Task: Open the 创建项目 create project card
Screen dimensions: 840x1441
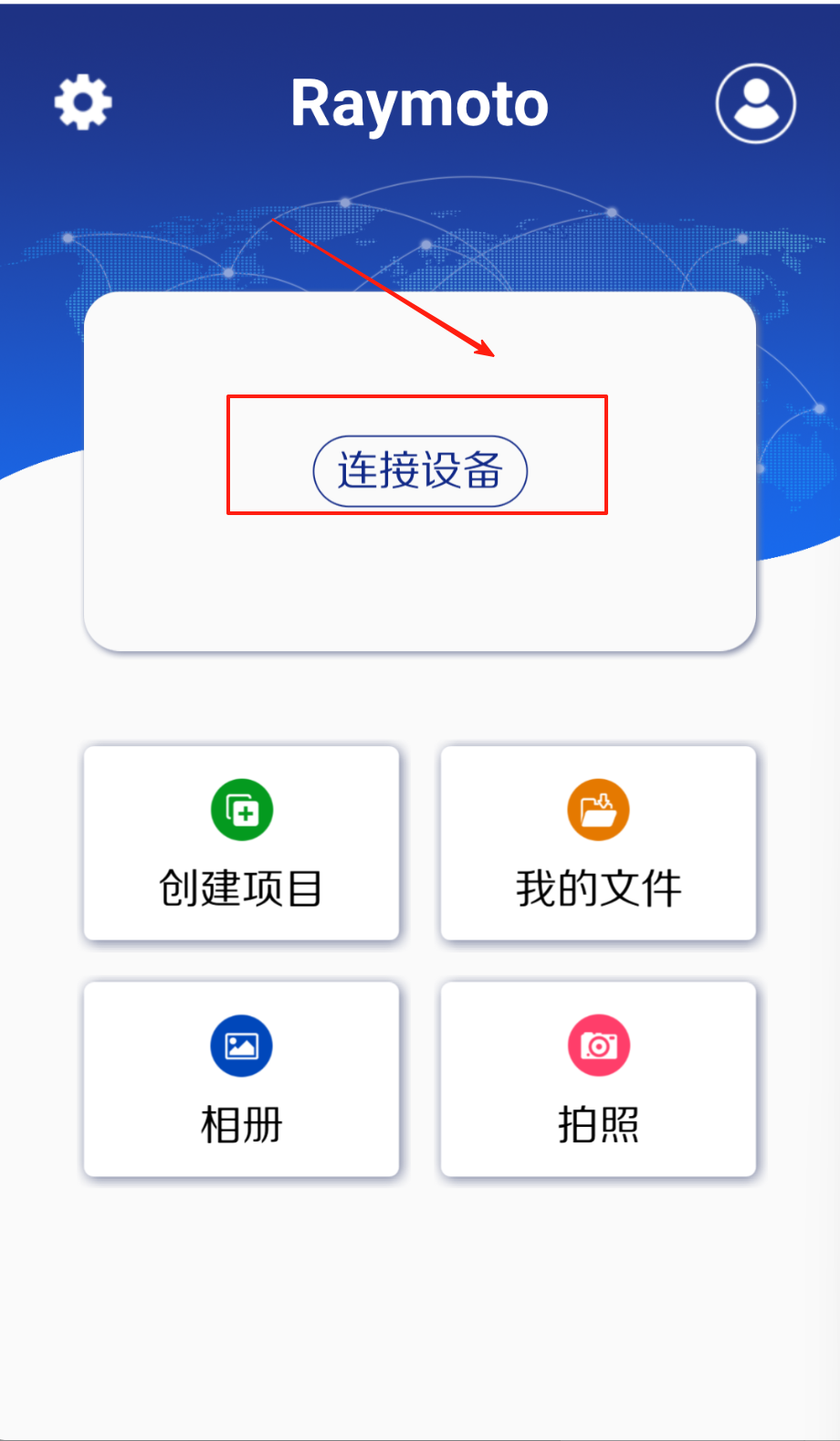Action: [x=241, y=843]
